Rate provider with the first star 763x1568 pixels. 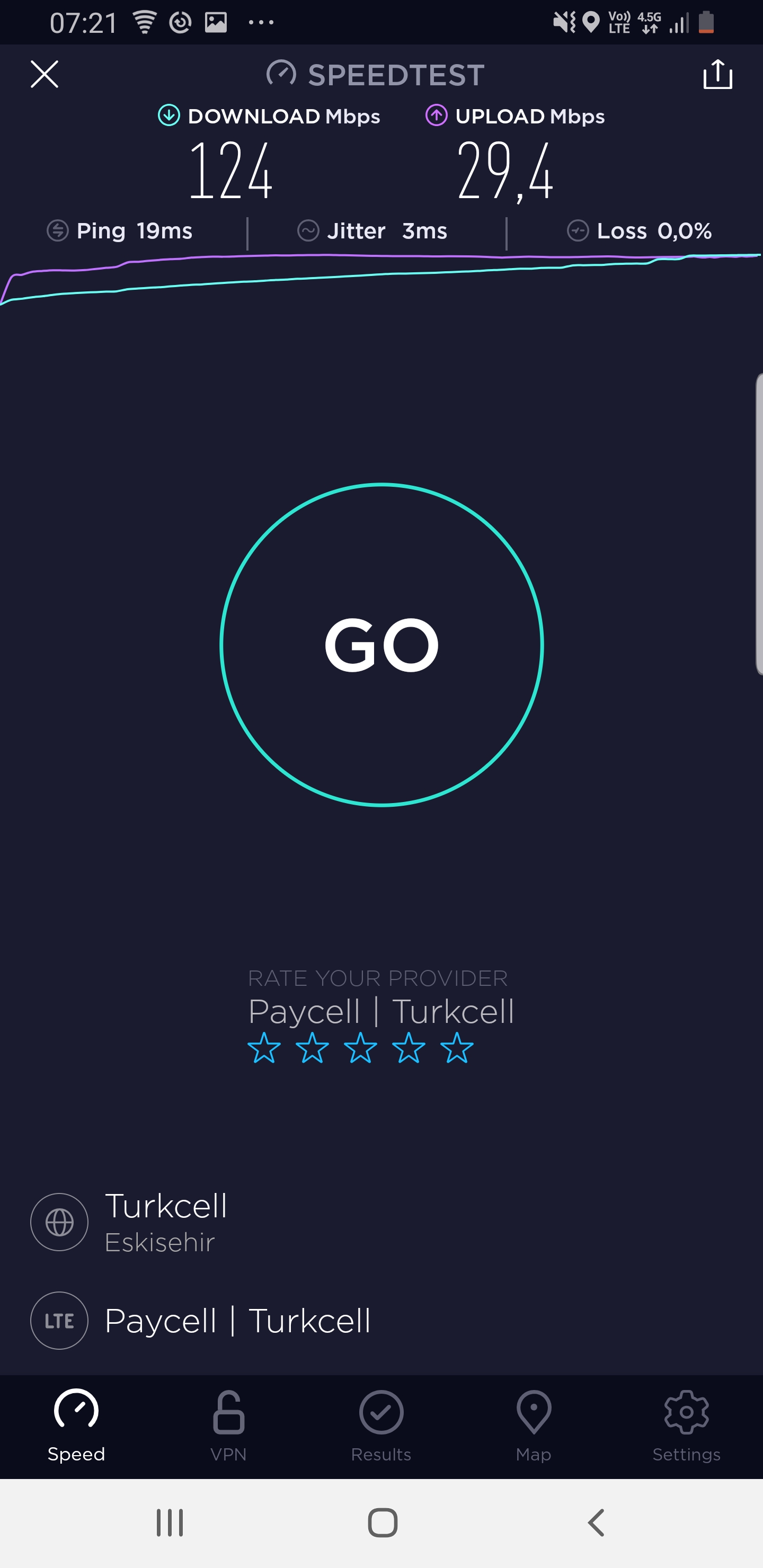(264, 1048)
